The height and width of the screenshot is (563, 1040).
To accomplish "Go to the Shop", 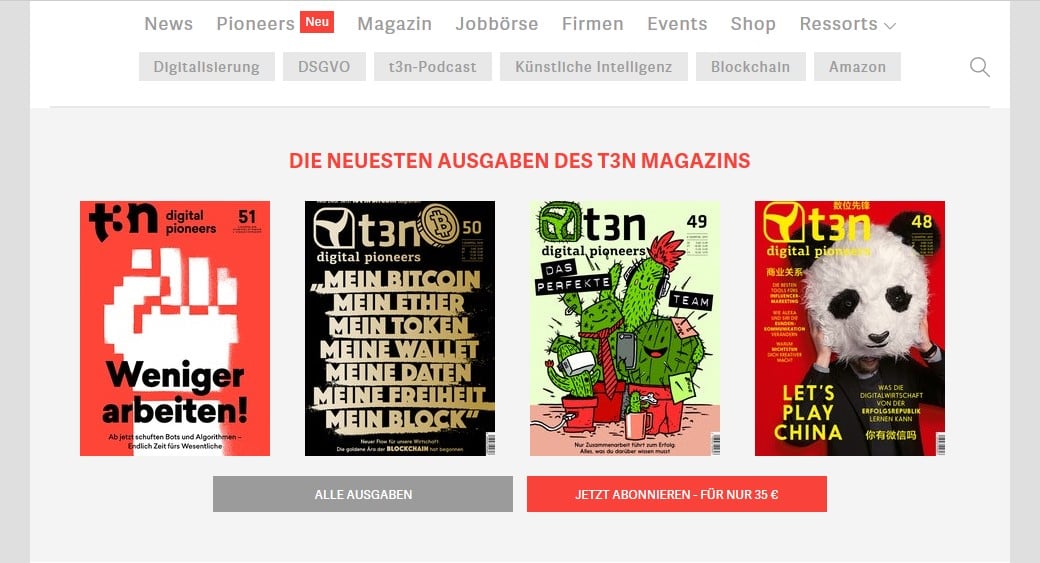I will tap(752, 23).
